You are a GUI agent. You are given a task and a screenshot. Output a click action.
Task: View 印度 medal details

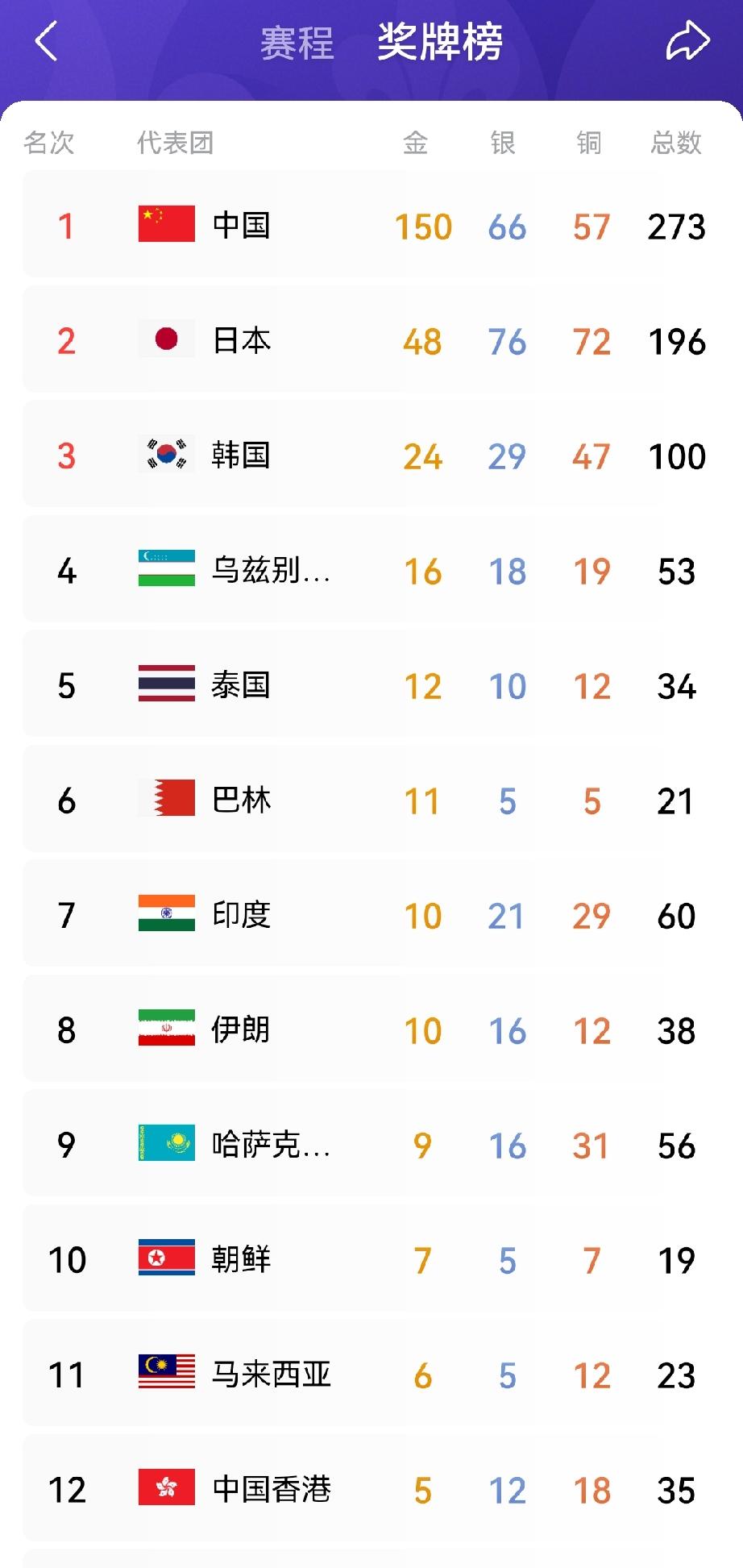pos(371,914)
